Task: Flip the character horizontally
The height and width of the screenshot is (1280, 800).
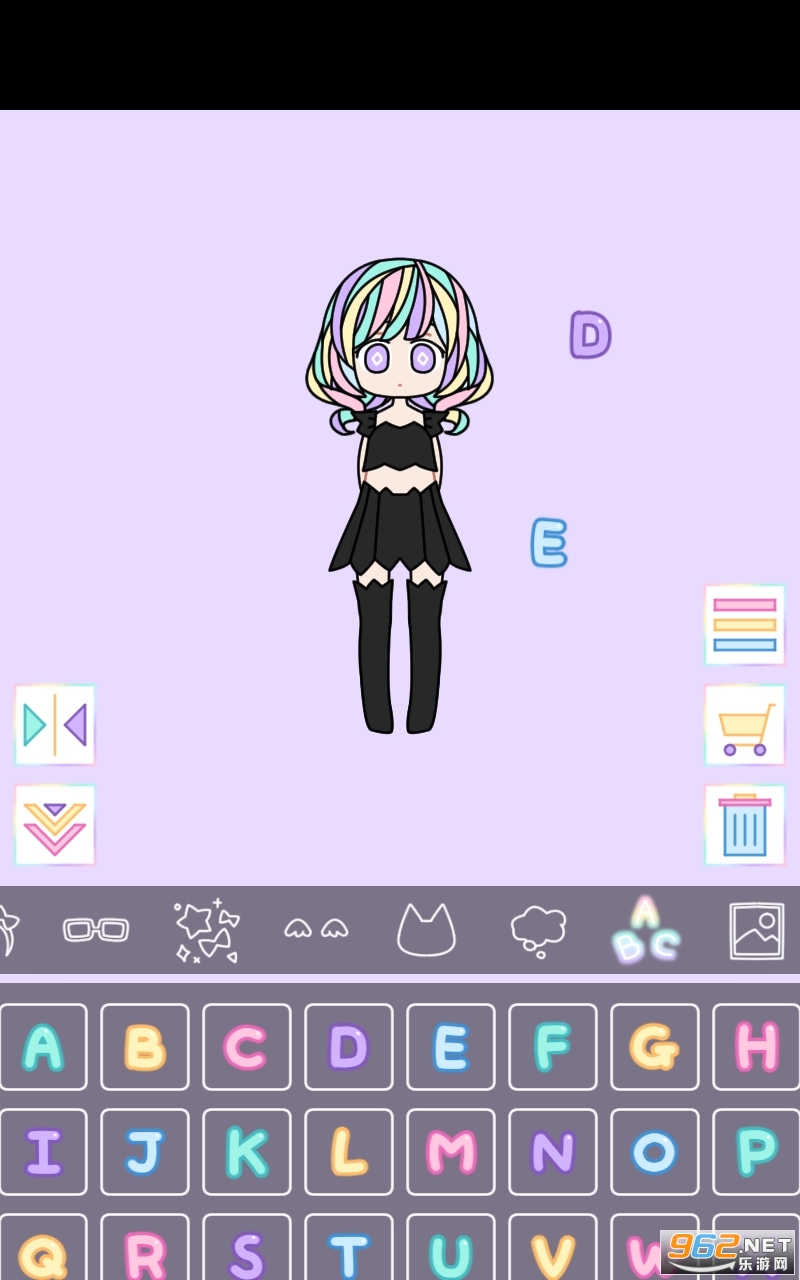Action: (x=55, y=725)
